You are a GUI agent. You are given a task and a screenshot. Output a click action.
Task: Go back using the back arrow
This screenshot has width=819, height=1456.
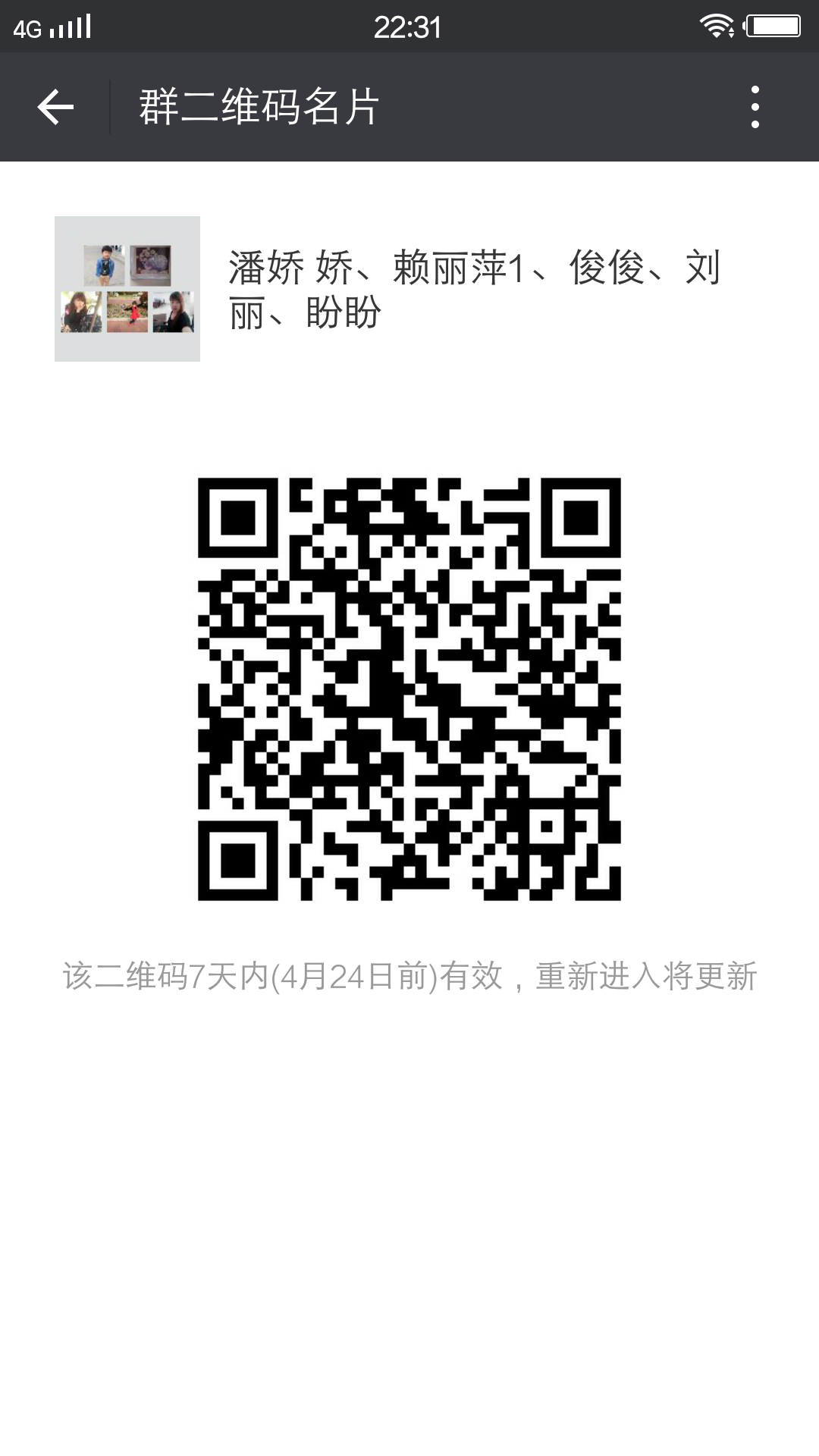point(55,107)
